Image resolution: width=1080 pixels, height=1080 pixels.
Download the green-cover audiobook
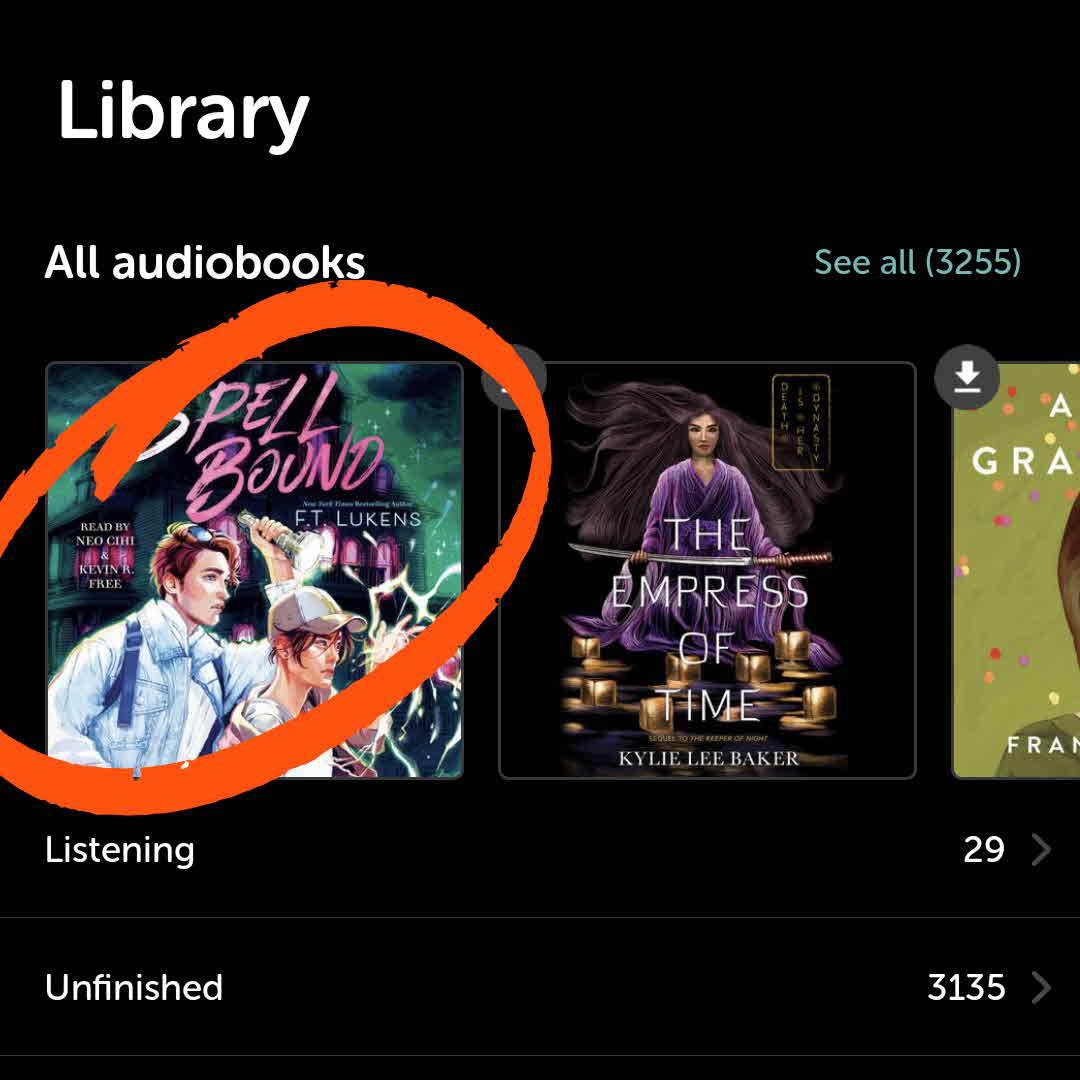pyautogui.click(x=966, y=378)
